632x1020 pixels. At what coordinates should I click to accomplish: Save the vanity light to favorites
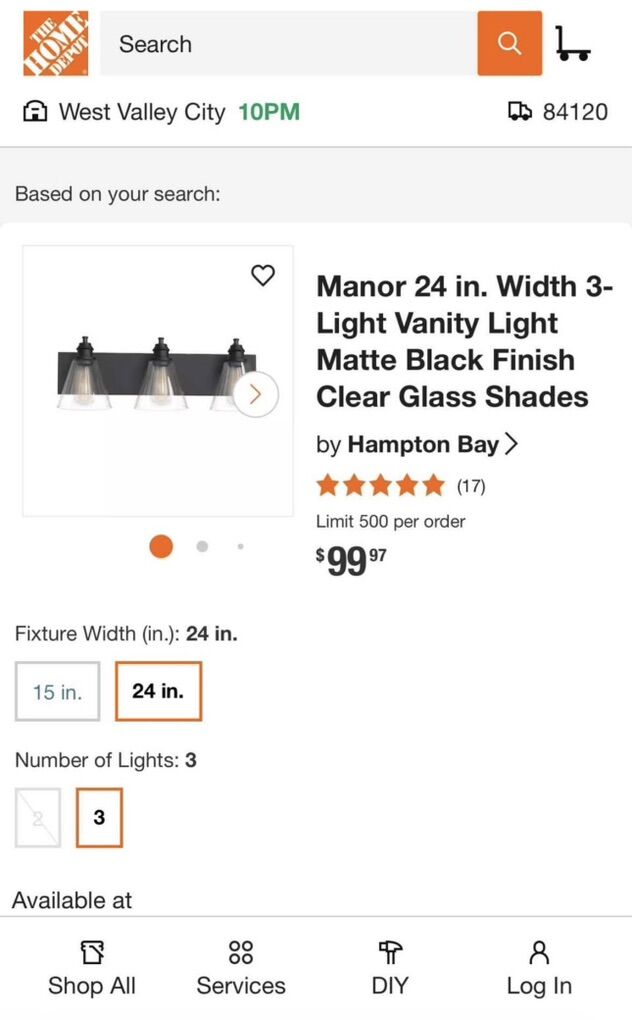pos(262,275)
